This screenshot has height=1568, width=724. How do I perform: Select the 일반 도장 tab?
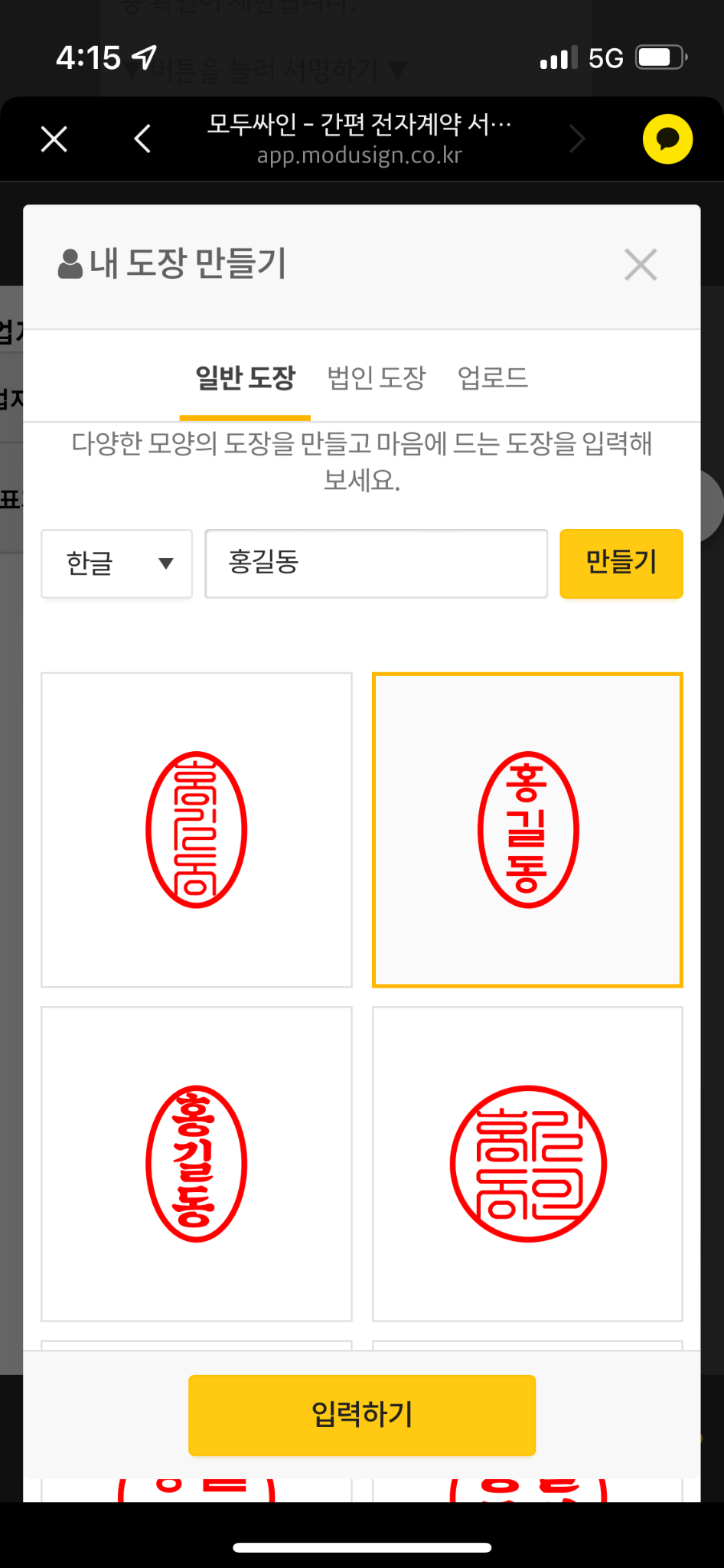(x=245, y=378)
